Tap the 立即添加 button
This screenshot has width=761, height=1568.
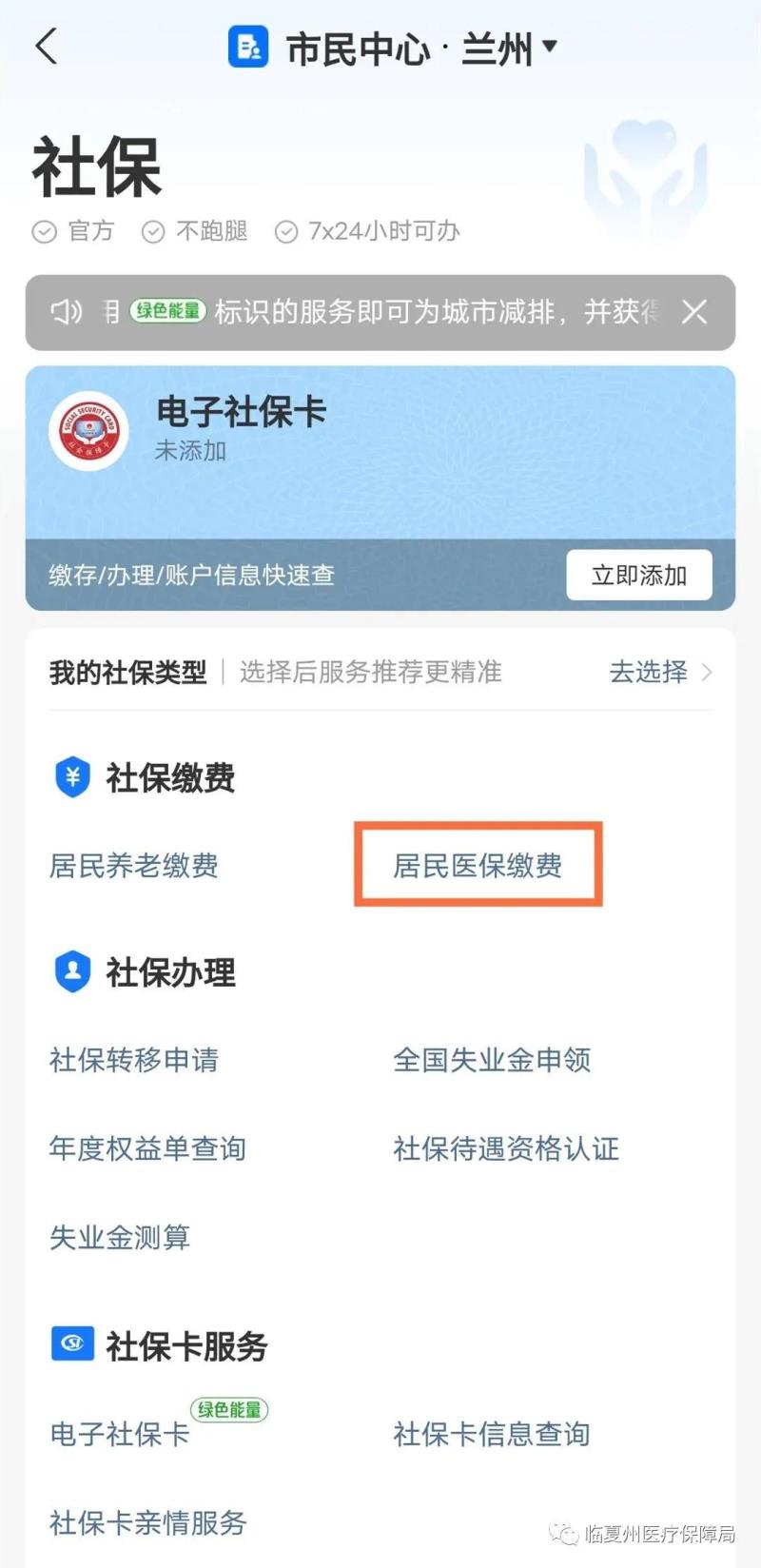[x=638, y=575]
